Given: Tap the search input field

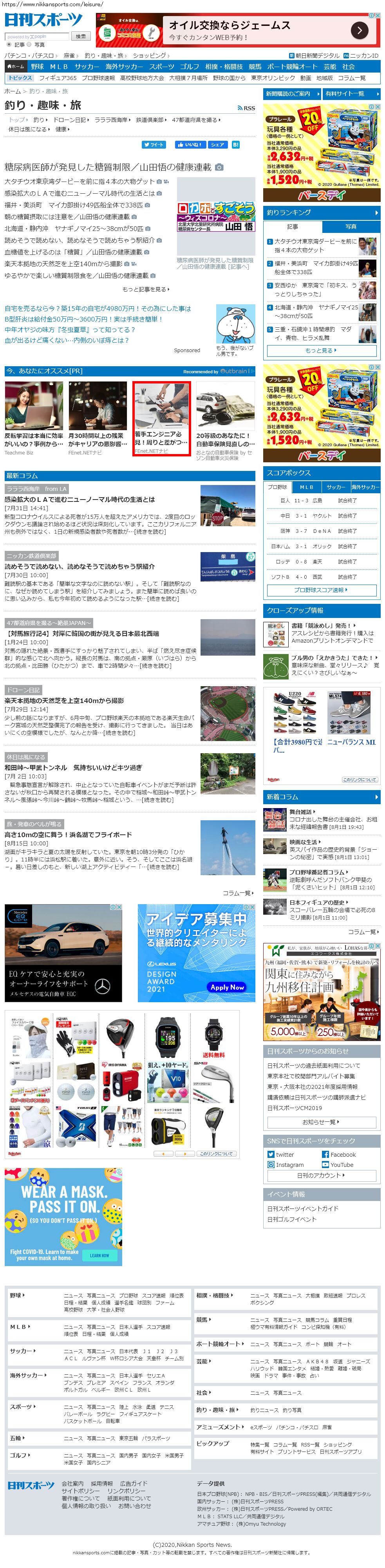Looking at the screenshot, I should 36,36.
